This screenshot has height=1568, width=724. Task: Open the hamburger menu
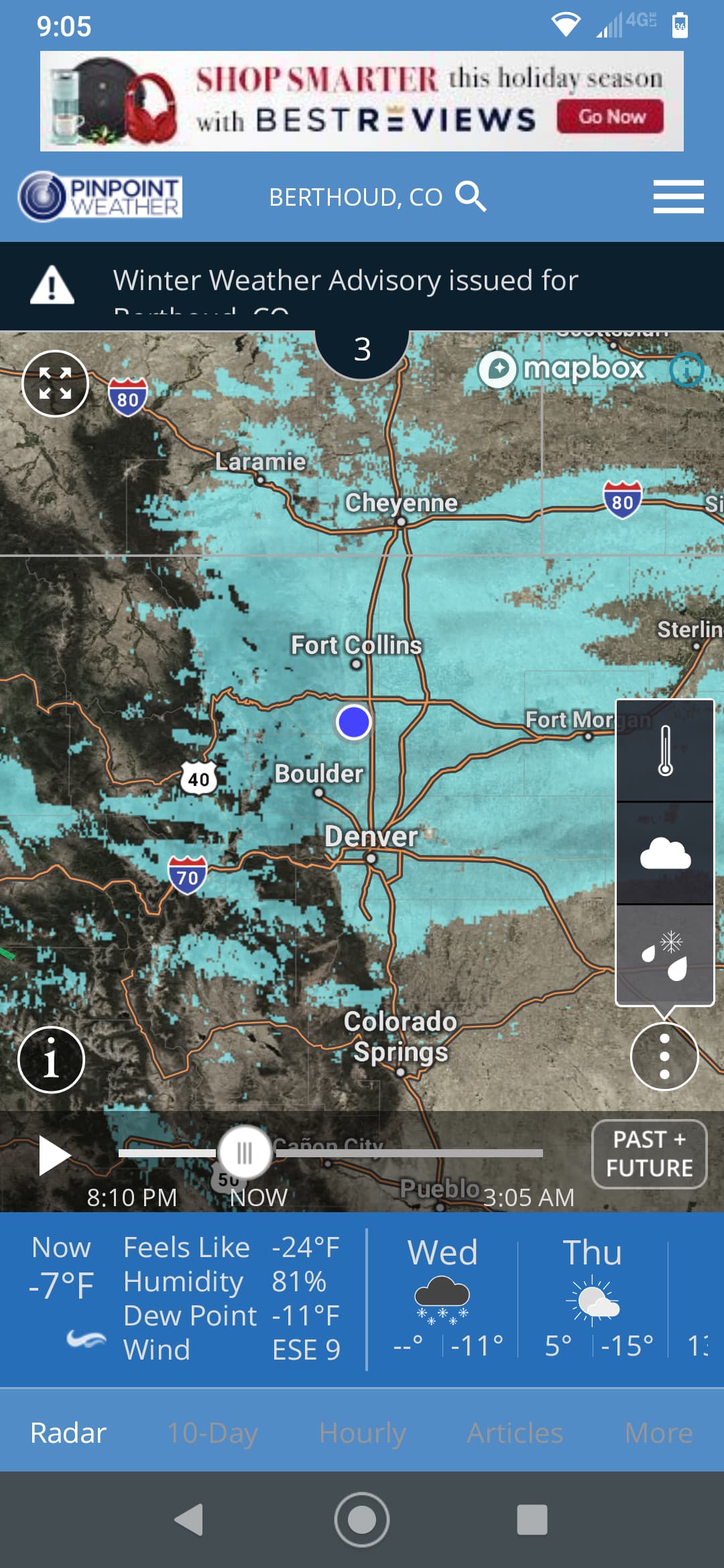[x=678, y=196]
